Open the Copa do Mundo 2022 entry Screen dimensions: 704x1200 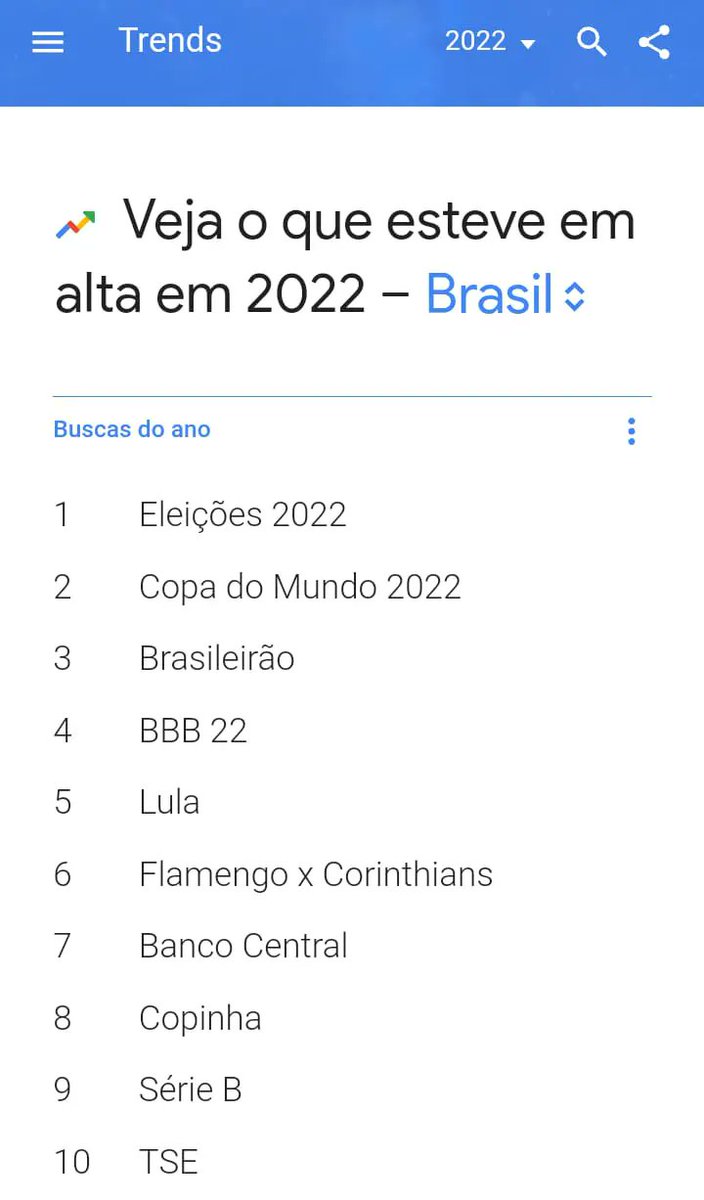(300, 587)
